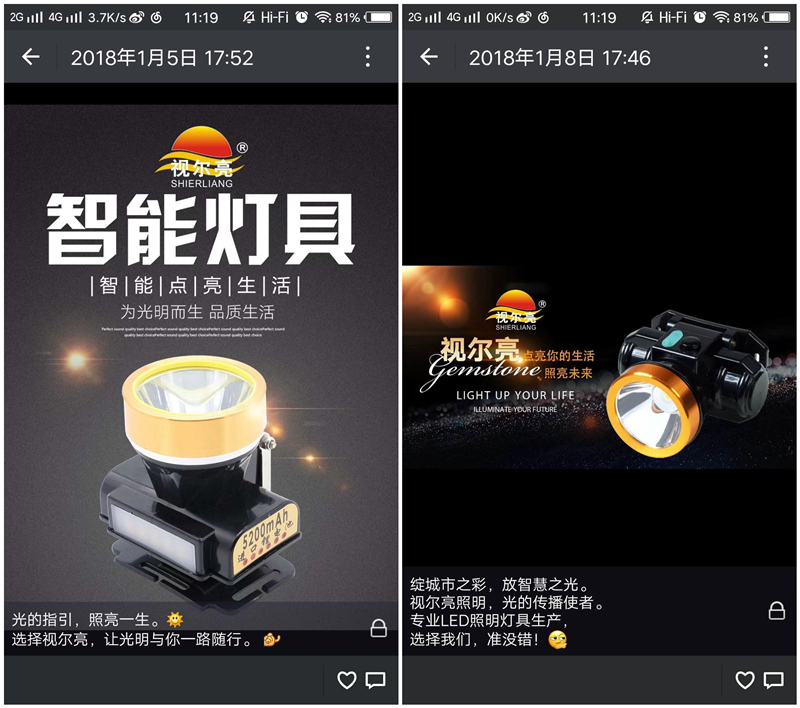
Task: Go back from the 2018年1月5日 post
Action: click(31, 57)
